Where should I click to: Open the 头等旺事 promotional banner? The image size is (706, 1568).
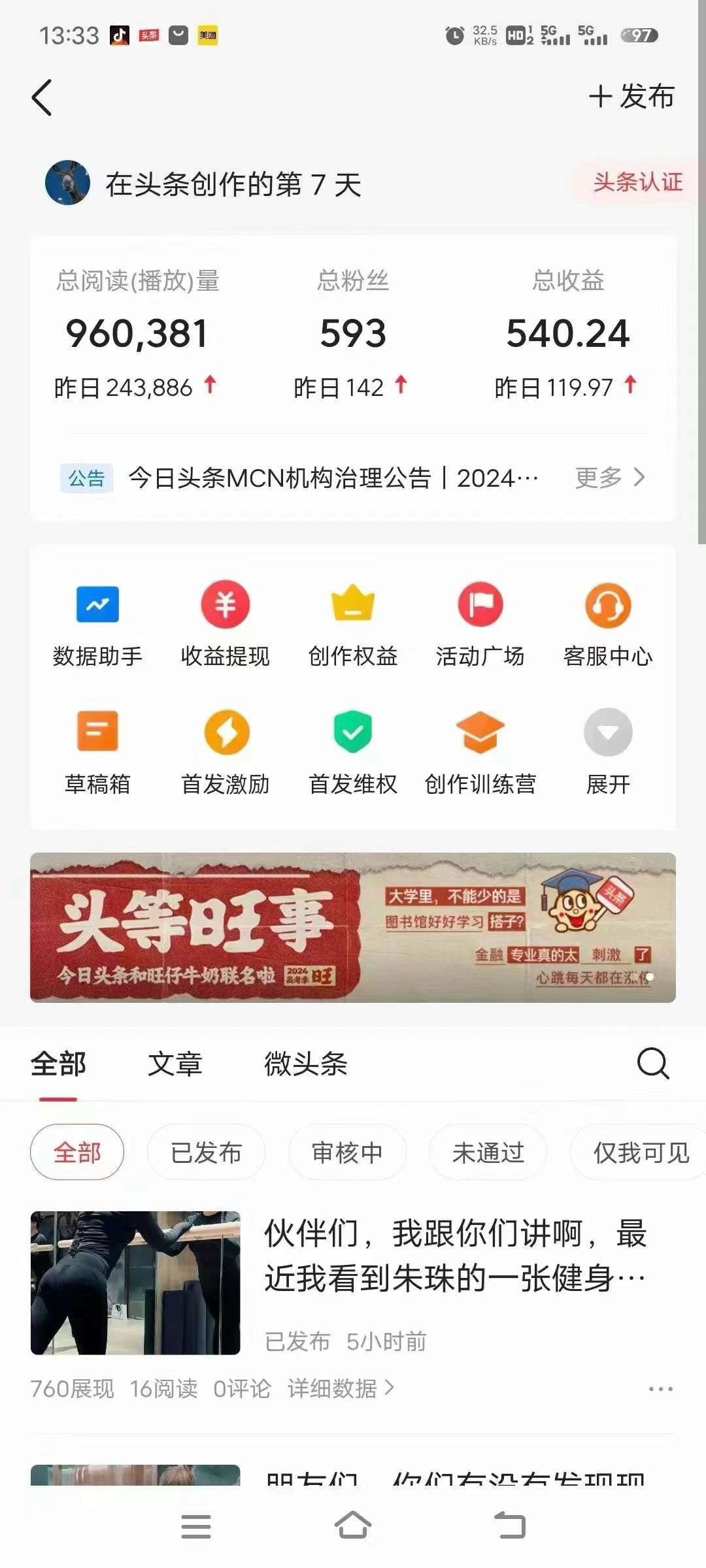click(353, 928)
